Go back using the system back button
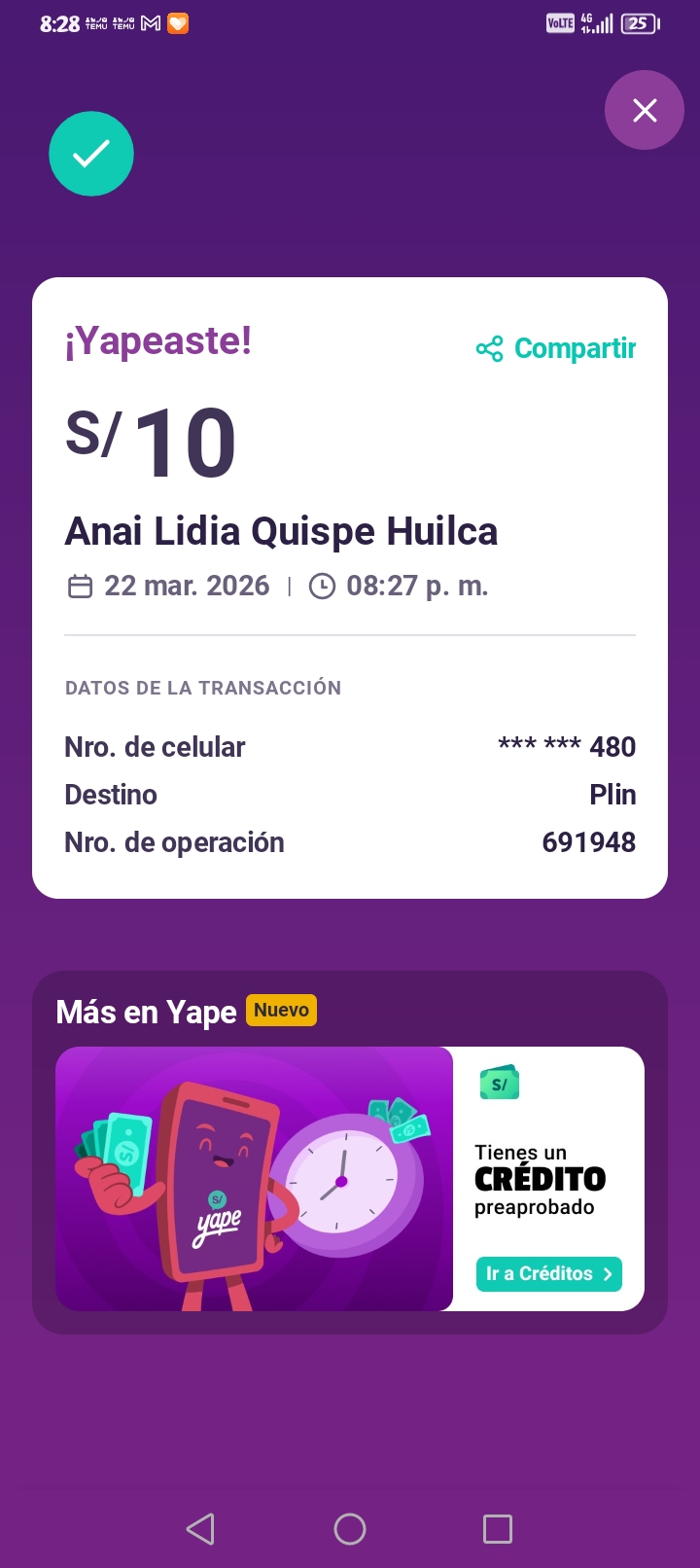This screenshot has height=1568, width=700. pyautogui.click(x=200, y=1529)
